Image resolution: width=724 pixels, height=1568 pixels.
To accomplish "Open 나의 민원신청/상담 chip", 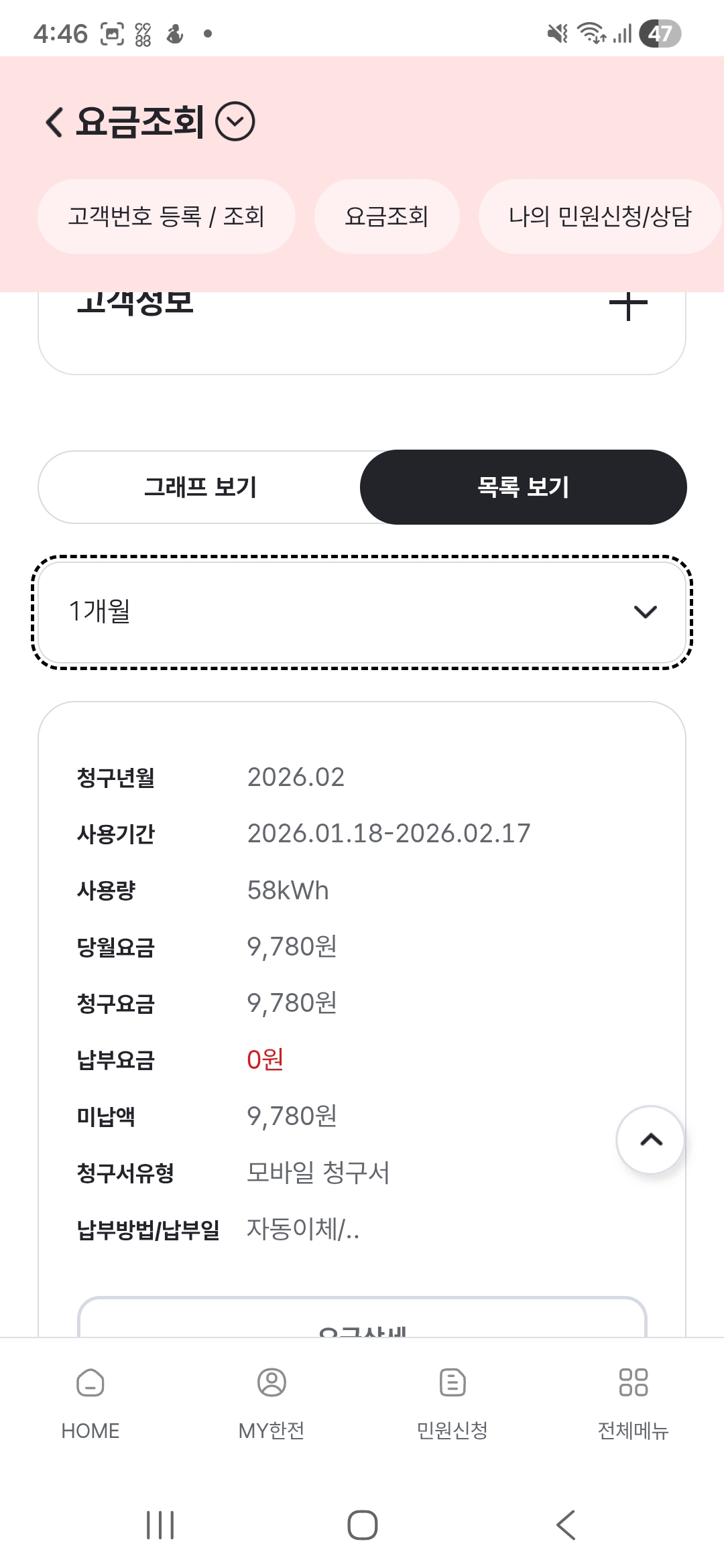I will [x=599, y=216].
